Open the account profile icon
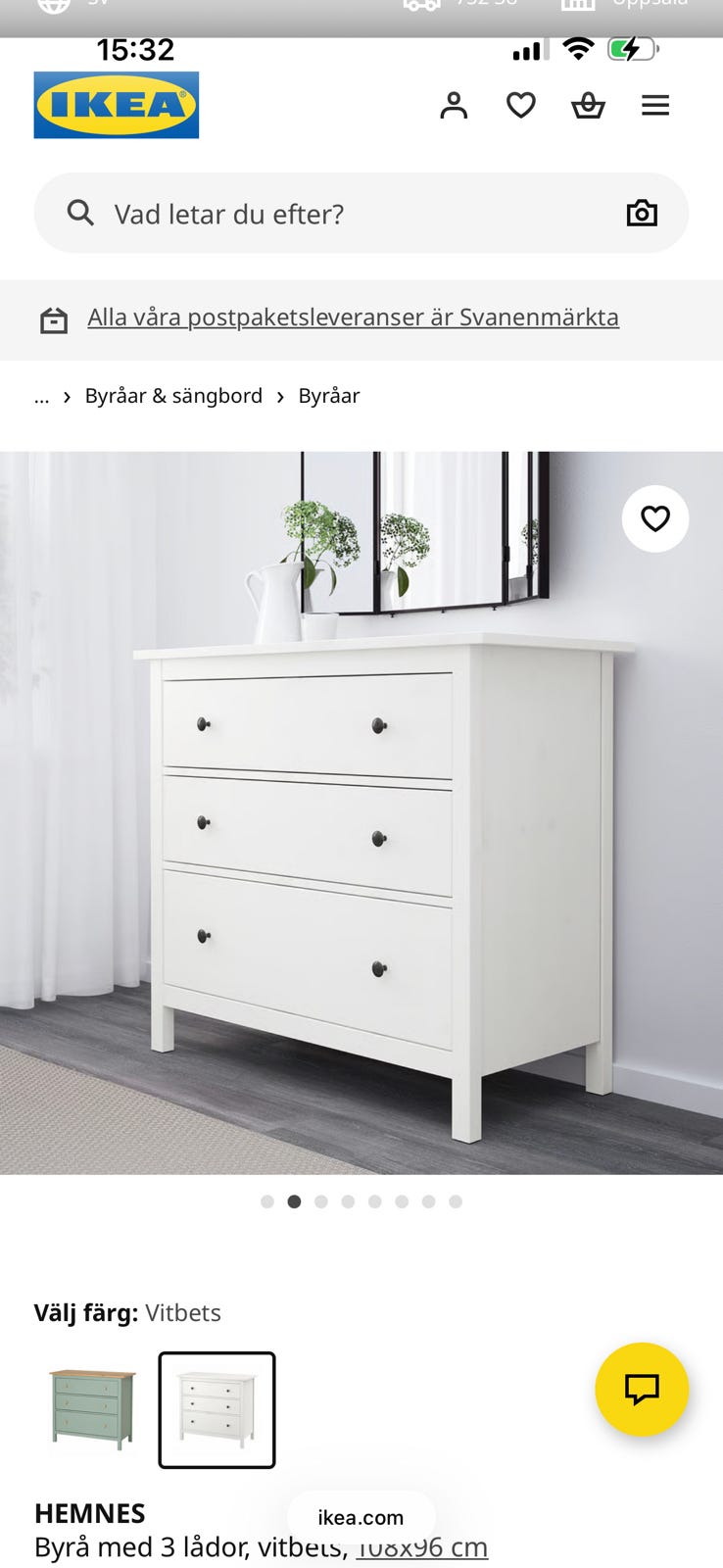723x1568 pixels. point(454,105)
